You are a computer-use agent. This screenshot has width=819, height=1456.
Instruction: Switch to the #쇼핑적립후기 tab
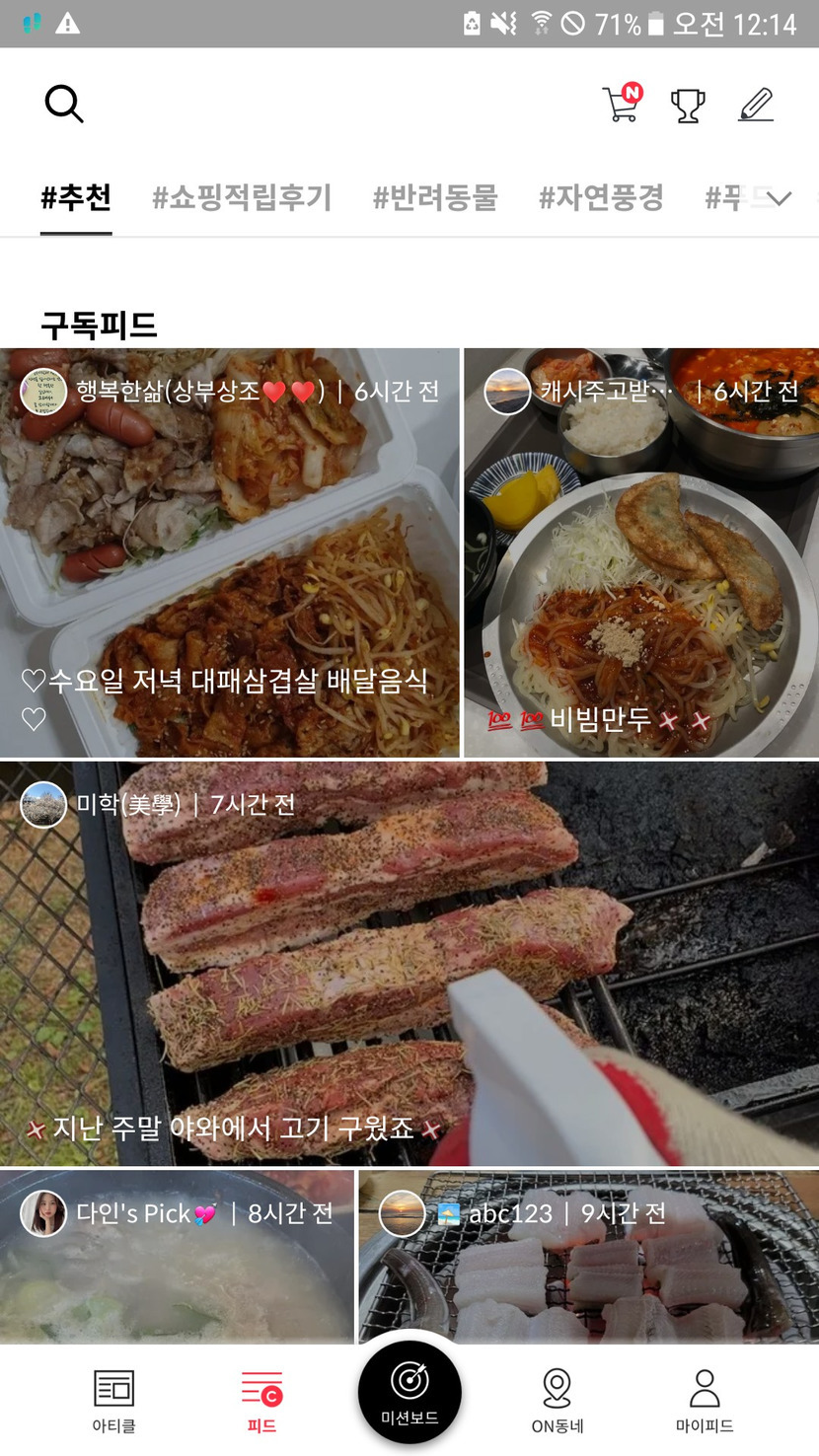242,198
